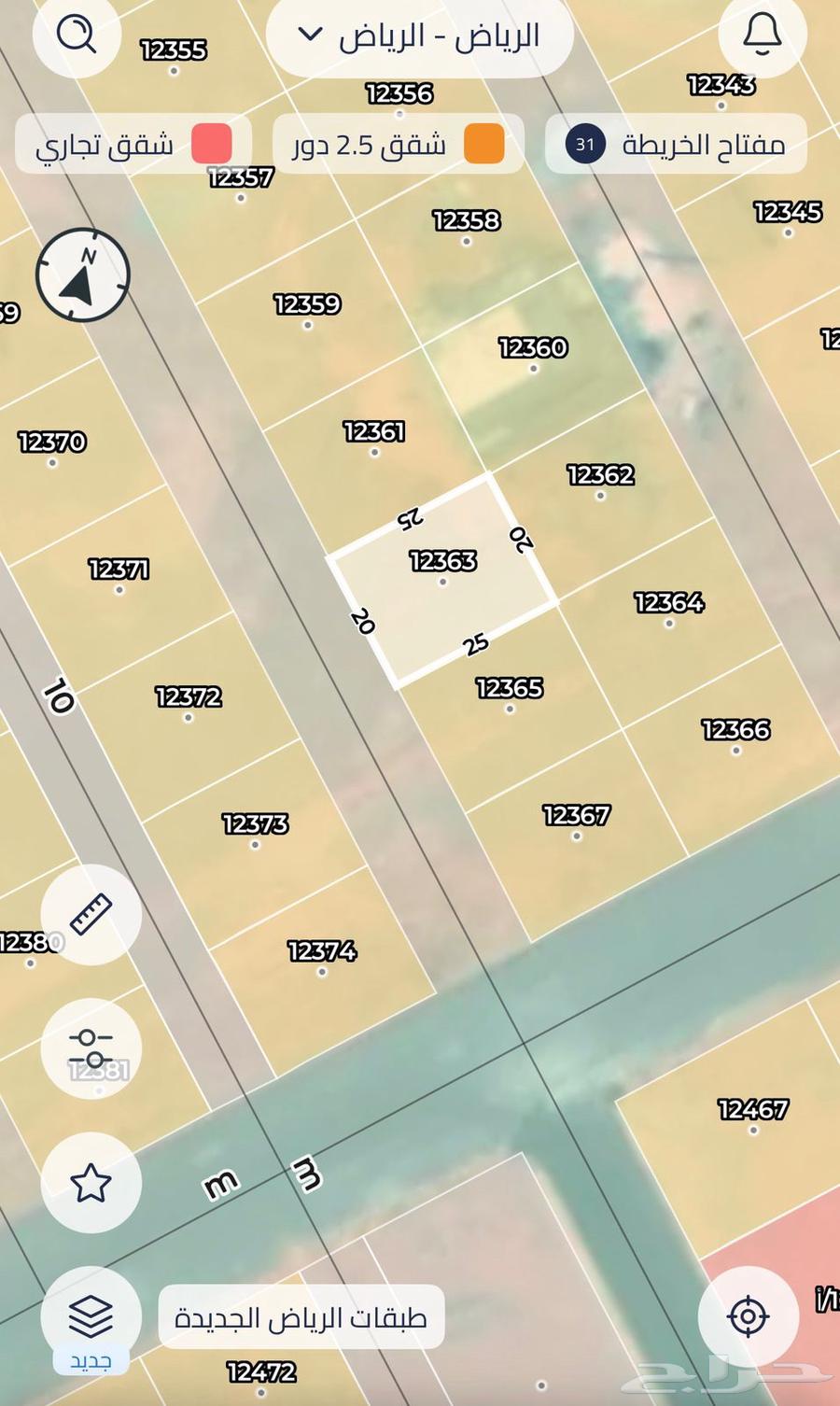Image resolution: width=840 pixels, height=1406 pixels.
Task: Open مفتاح الخريطة map legend
Action: (x=676, y=144)
